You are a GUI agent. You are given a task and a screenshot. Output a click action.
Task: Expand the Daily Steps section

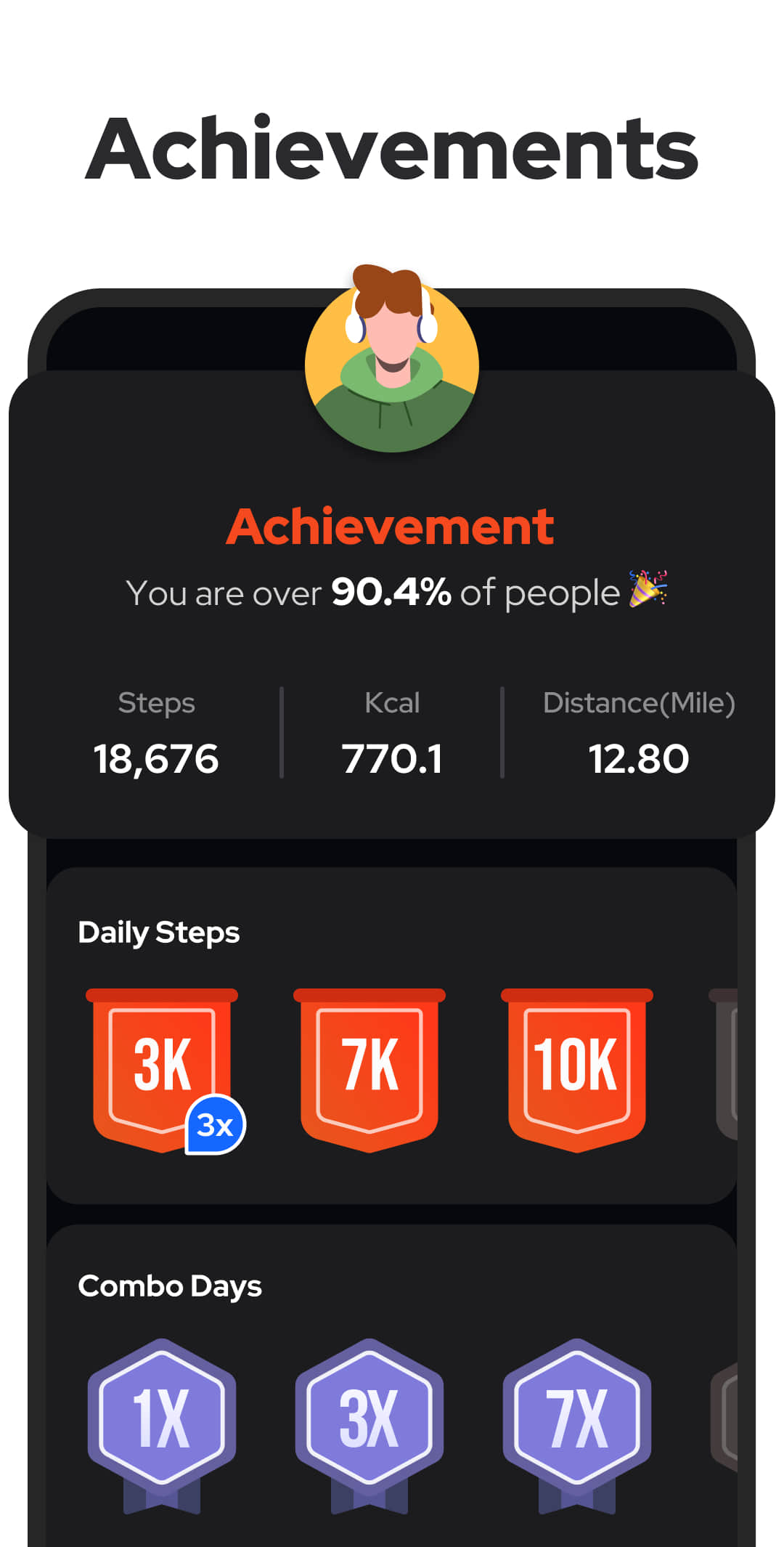tap(158, 932)
